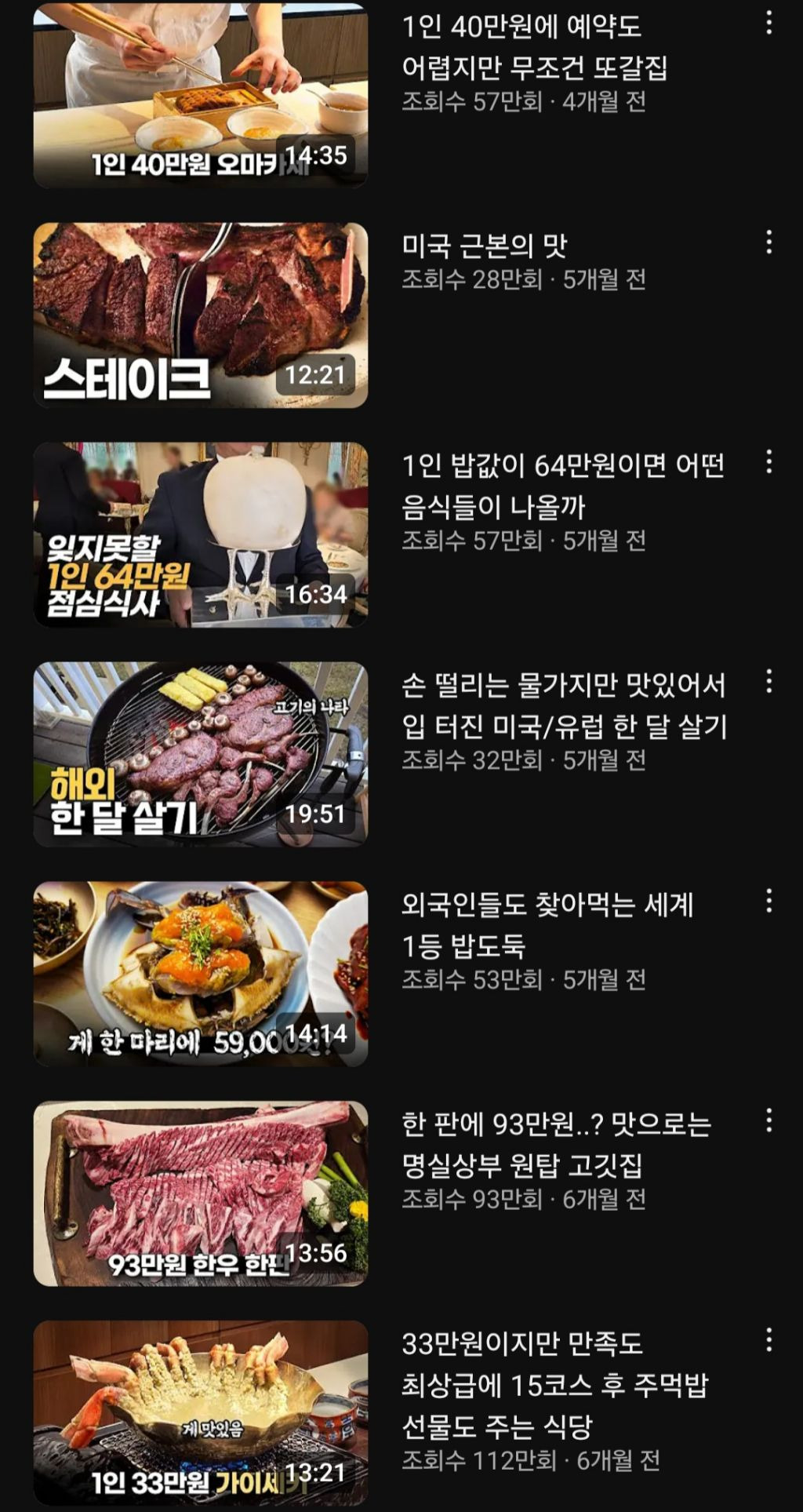Open more options for 33만원이지만 만족도 video
Viewport: 803px width, 1512px height.
768,1341
